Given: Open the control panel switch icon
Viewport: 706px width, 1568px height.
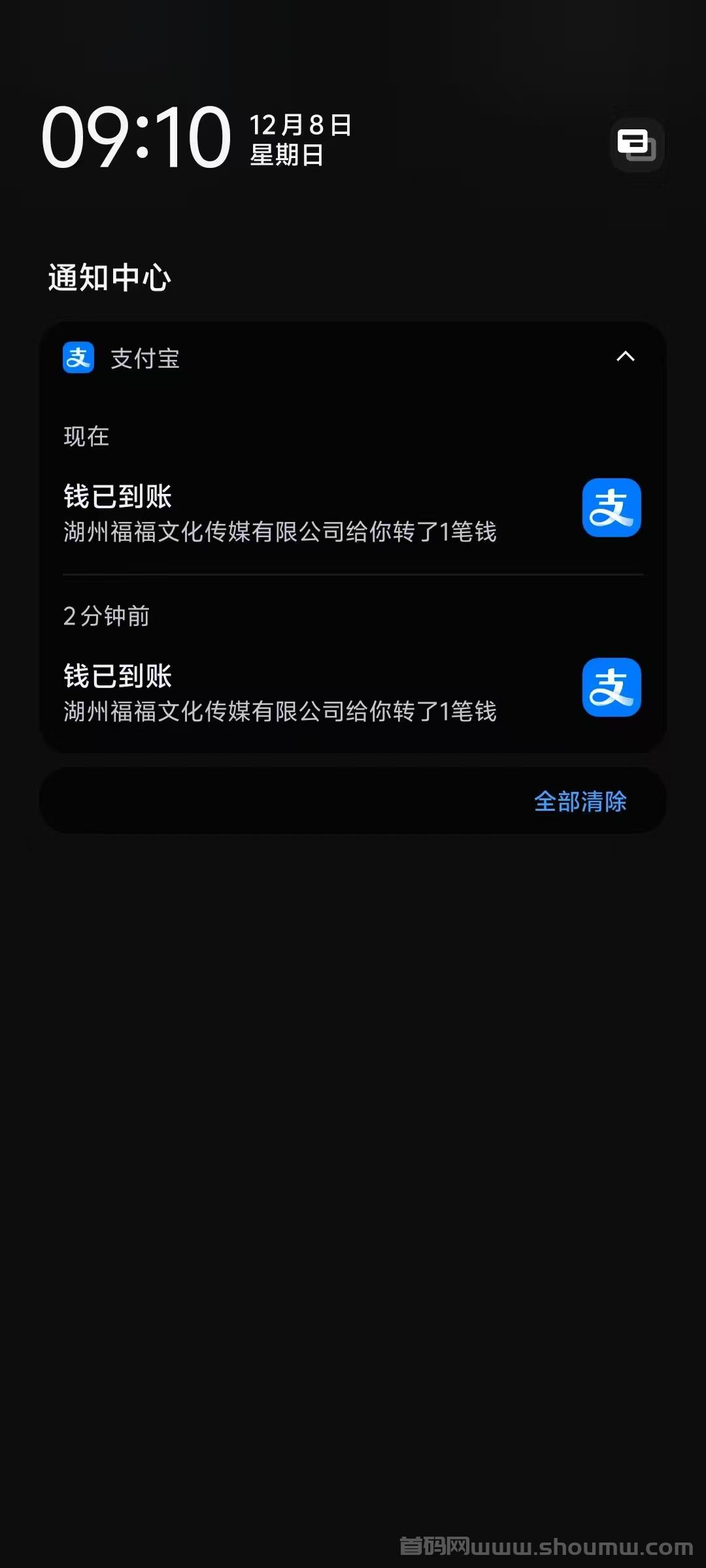Looking at the screenshot, I should [637, 145].
